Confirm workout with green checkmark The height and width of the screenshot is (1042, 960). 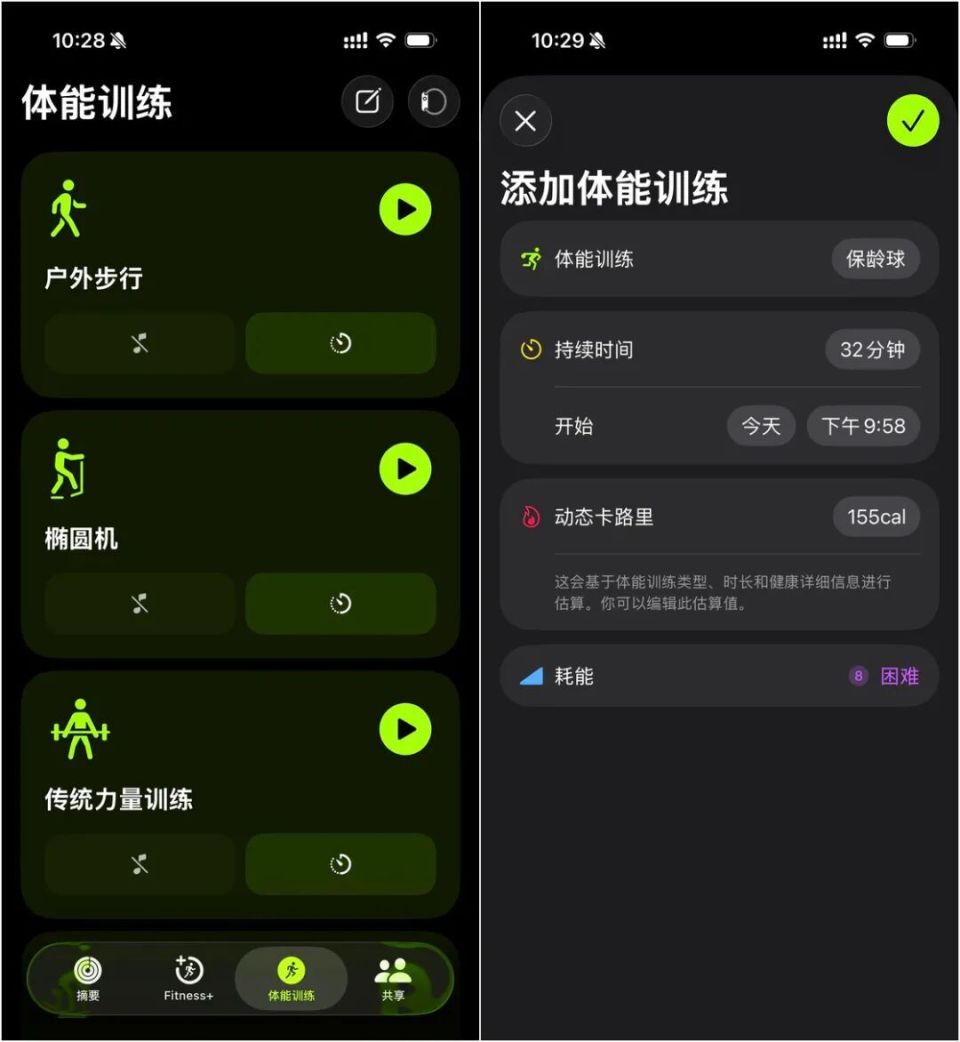[912, 121]
